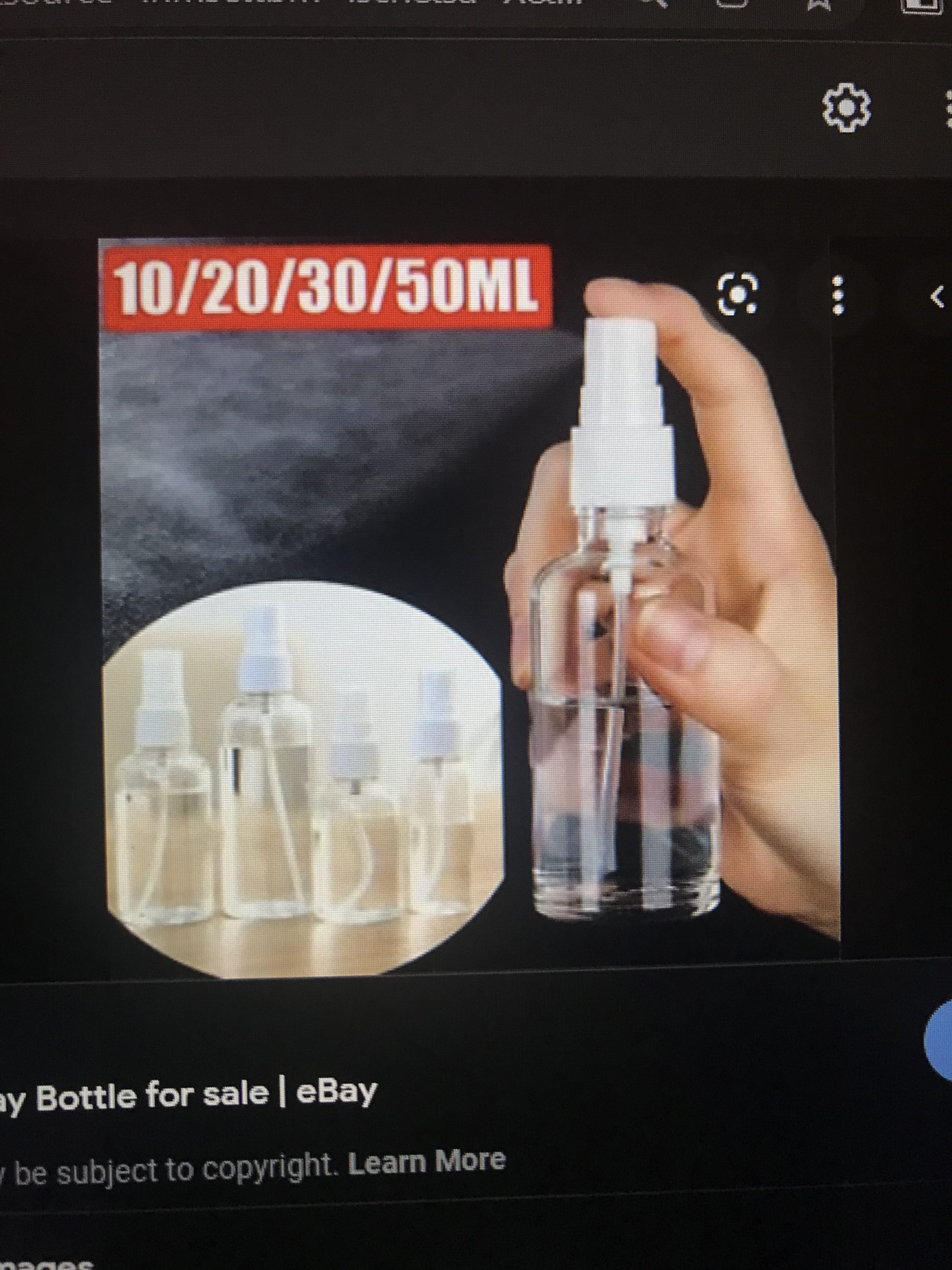Viewport: 952px width, 1270px height.
Task: Open the three-dot menu on the image
Action: click(837, 295)
